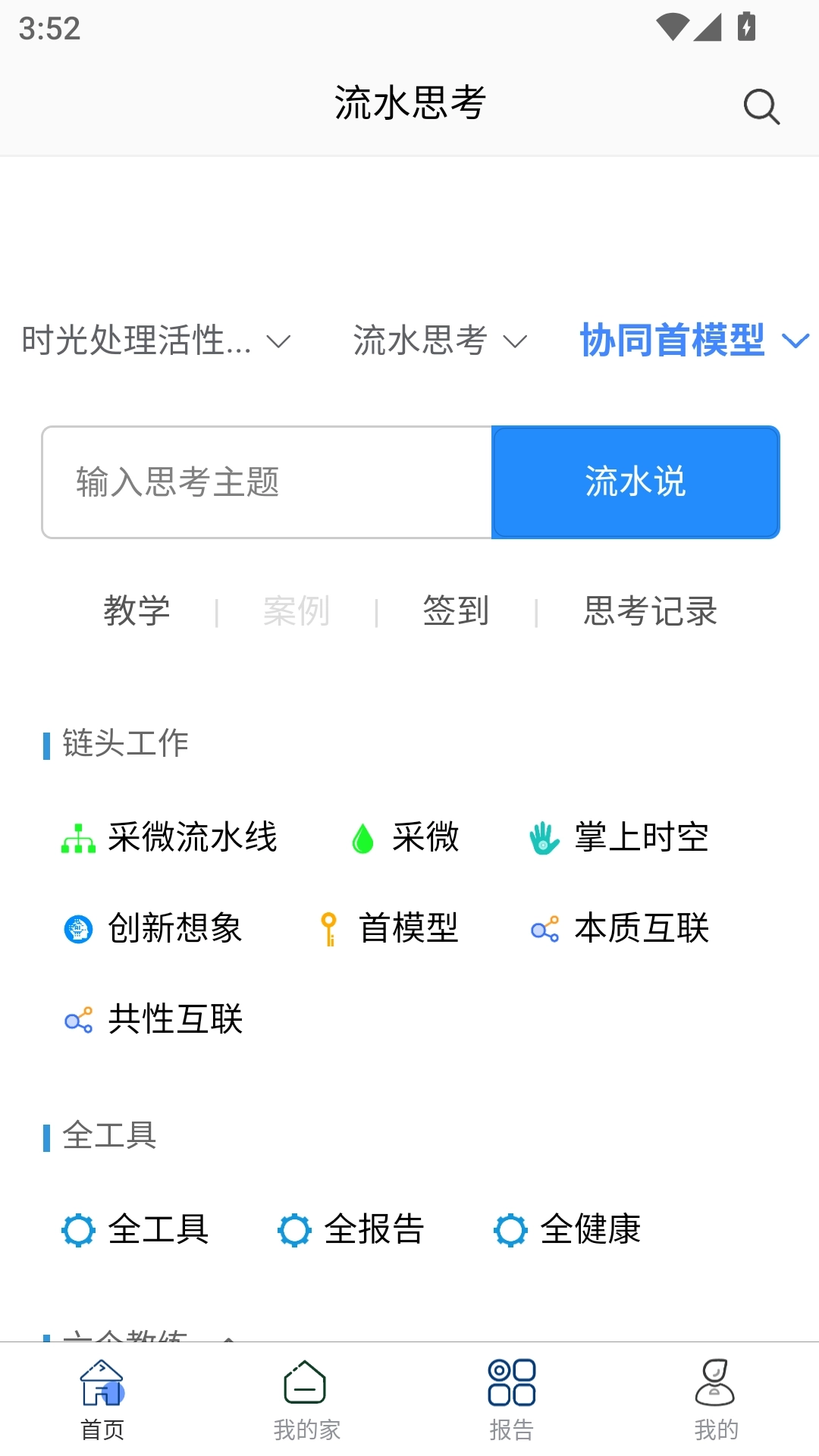Image resolution: width=819 pixels, height=1456 pixels.
Task: Open 共性互联
Action: (152, 1019)
